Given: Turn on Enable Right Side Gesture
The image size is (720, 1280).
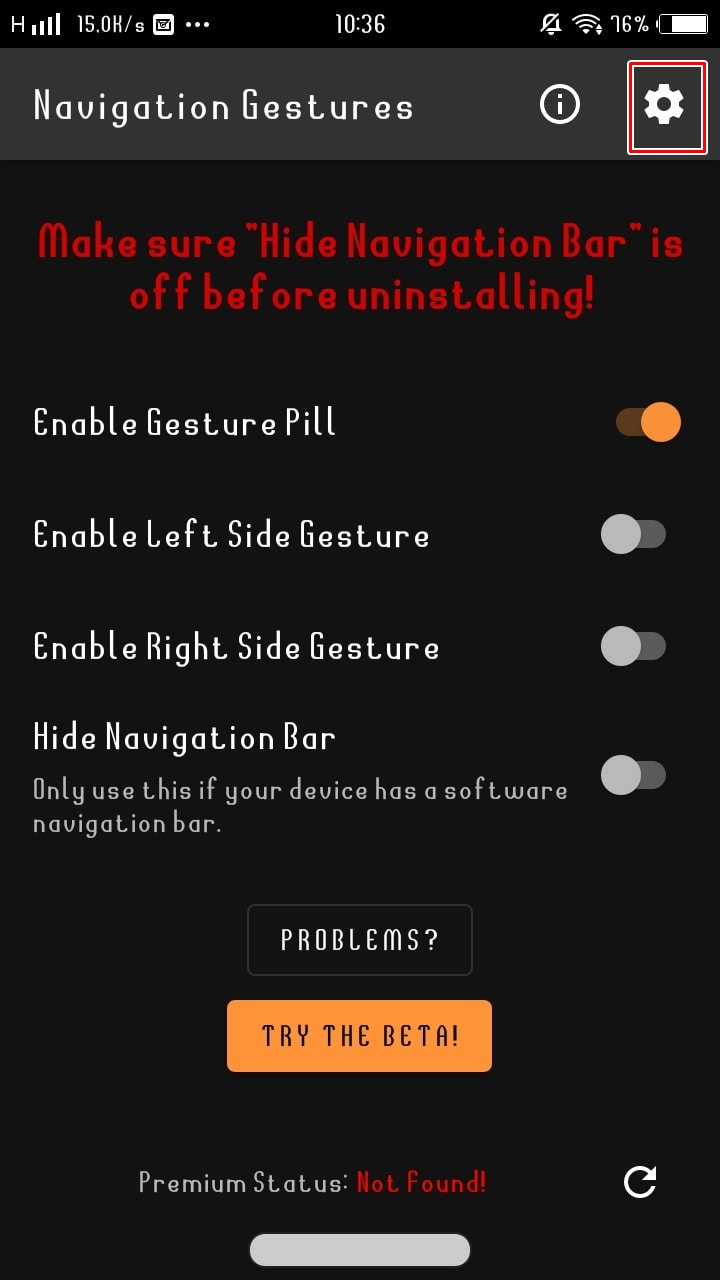Looking at the screenshot, I should pos(633,646).
